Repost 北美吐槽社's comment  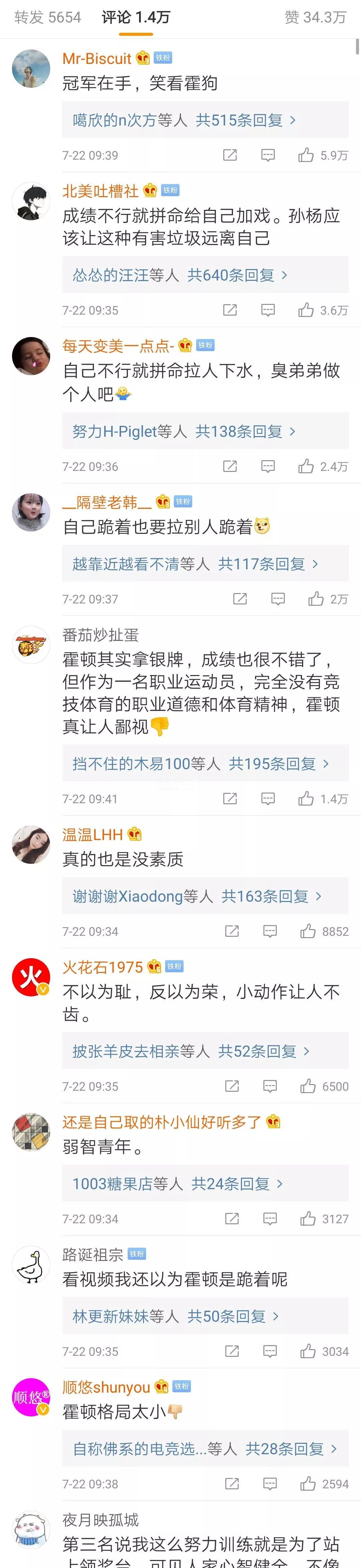tap(230, 311)
